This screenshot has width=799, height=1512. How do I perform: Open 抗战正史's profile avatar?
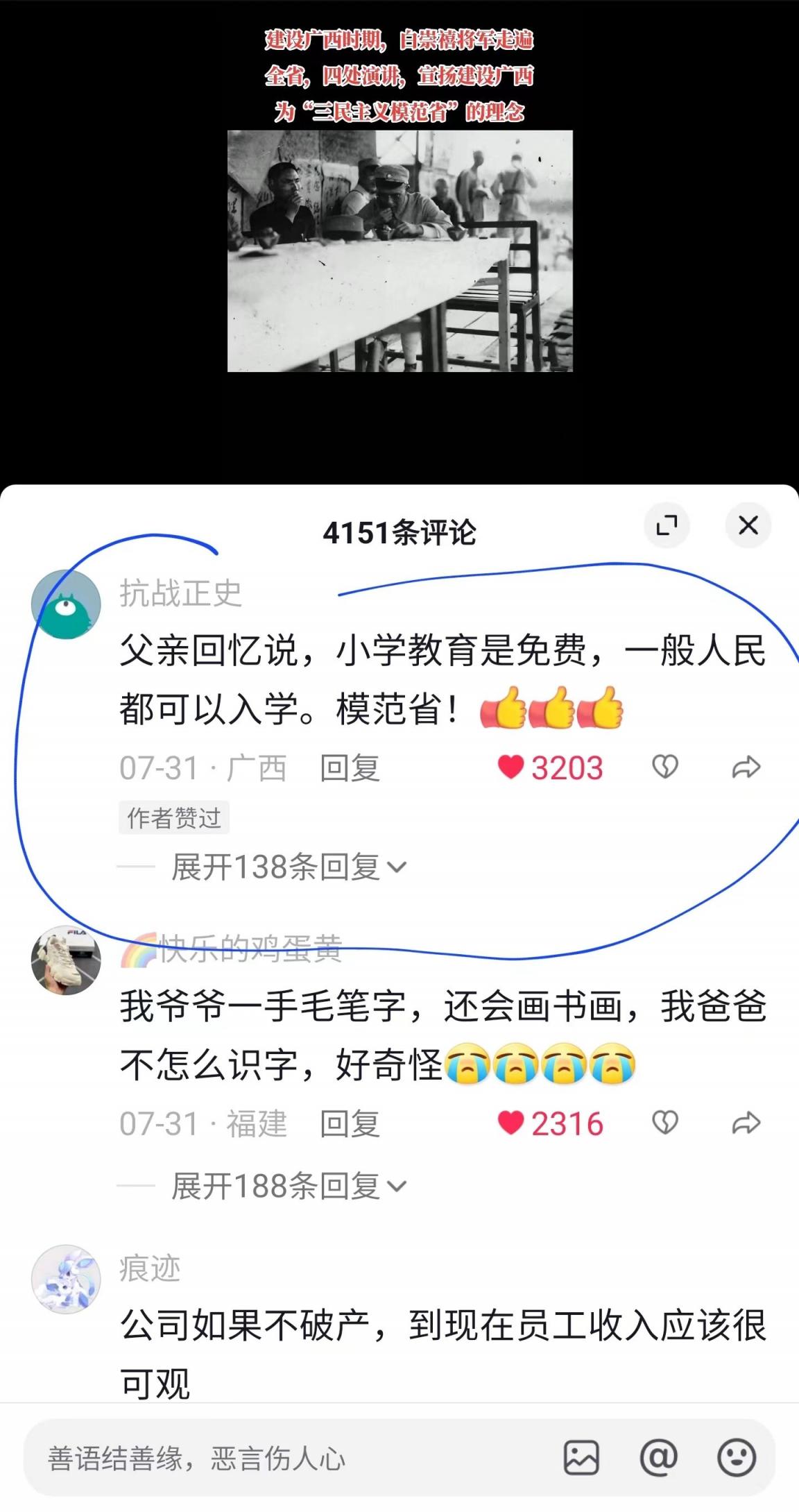66,604
